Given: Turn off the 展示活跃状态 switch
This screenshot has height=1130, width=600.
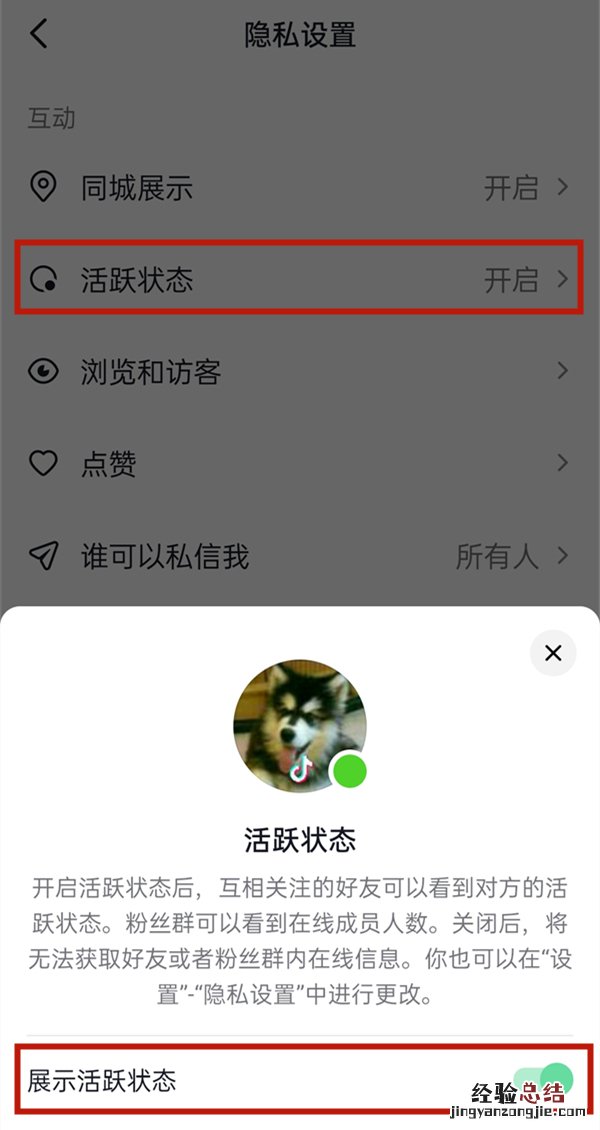Looking at the screenshot, I should click(544, 1080).
